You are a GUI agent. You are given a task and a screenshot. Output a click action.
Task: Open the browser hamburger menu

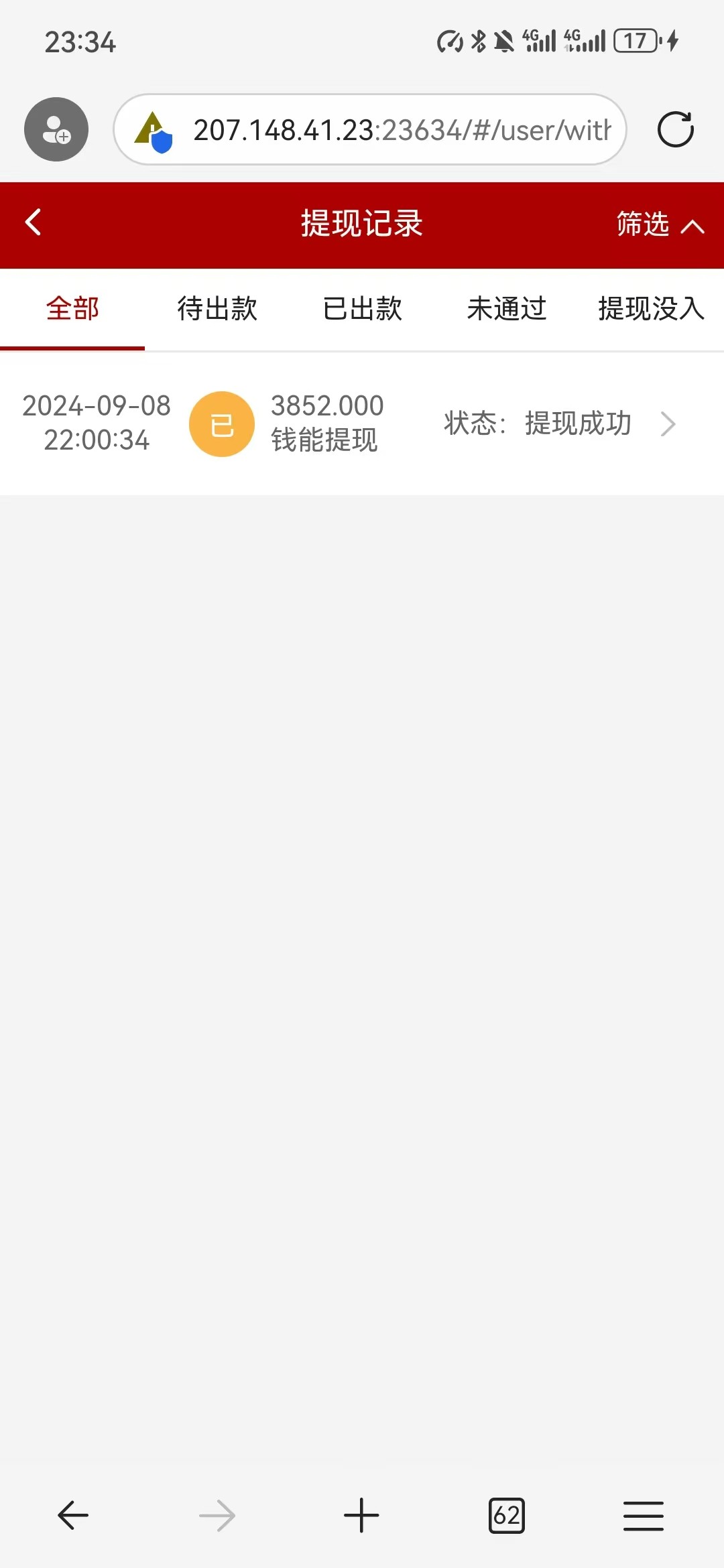[x=644, y=1515]
